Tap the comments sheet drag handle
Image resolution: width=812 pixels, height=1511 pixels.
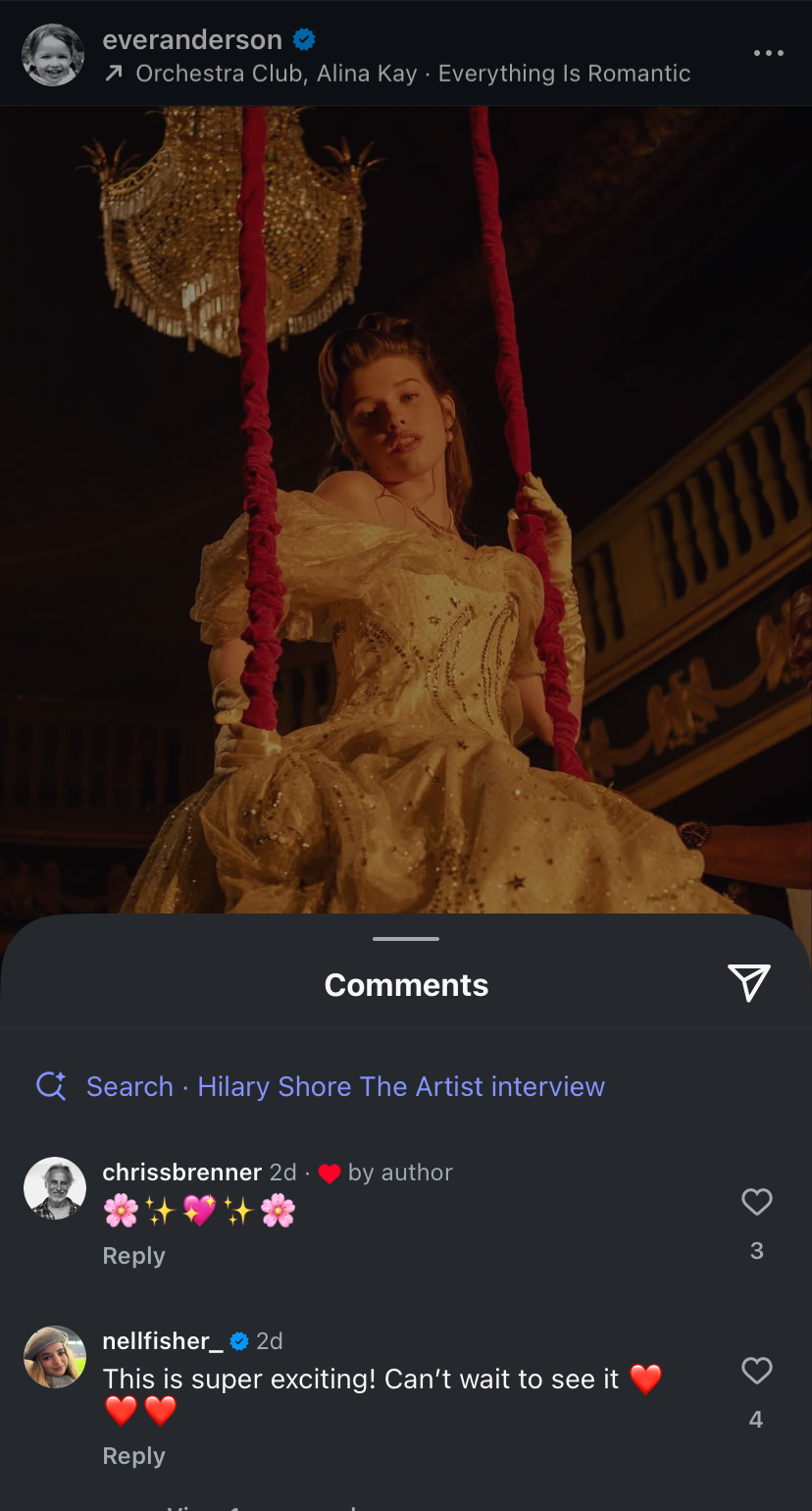pyautogui.click(x=406, y=939)
